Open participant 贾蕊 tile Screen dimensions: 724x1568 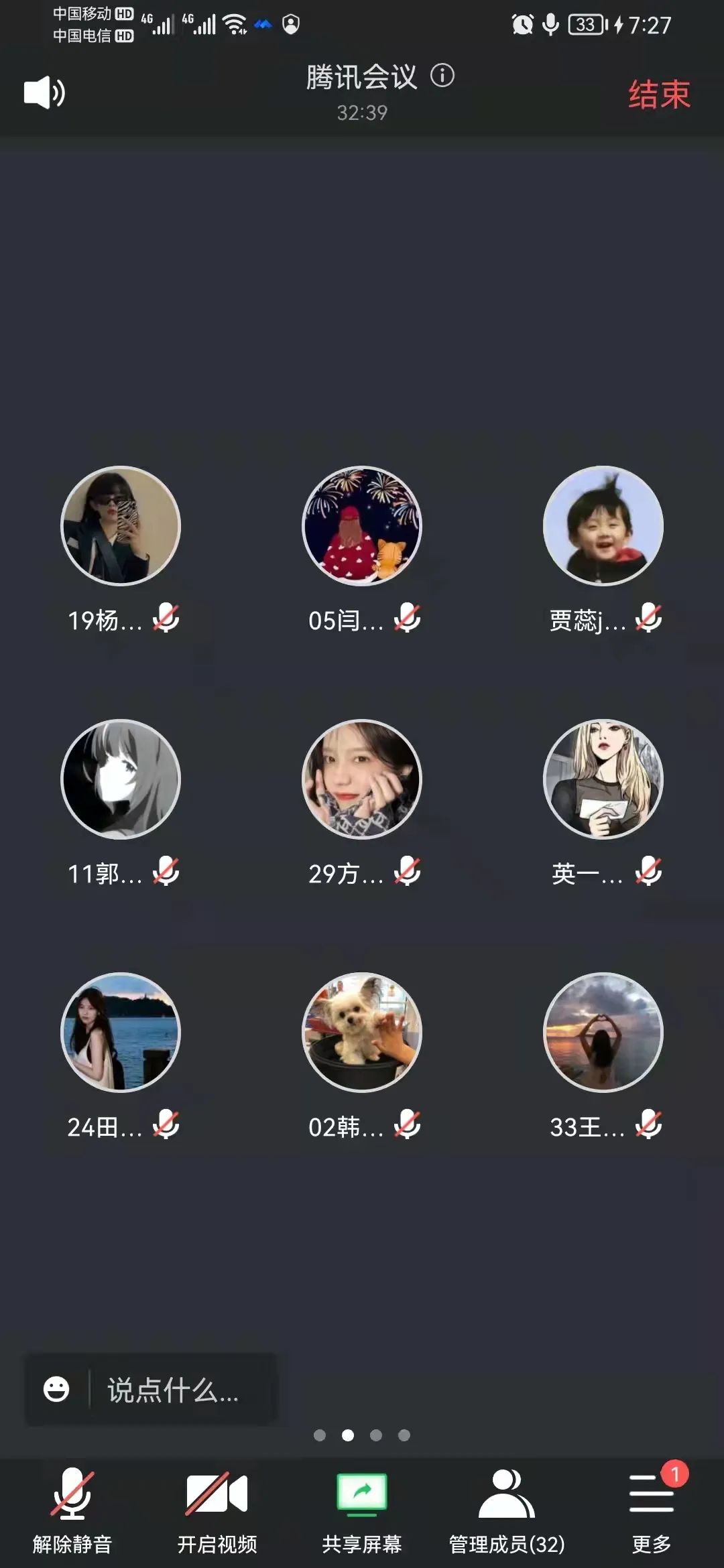coord(603,525)
